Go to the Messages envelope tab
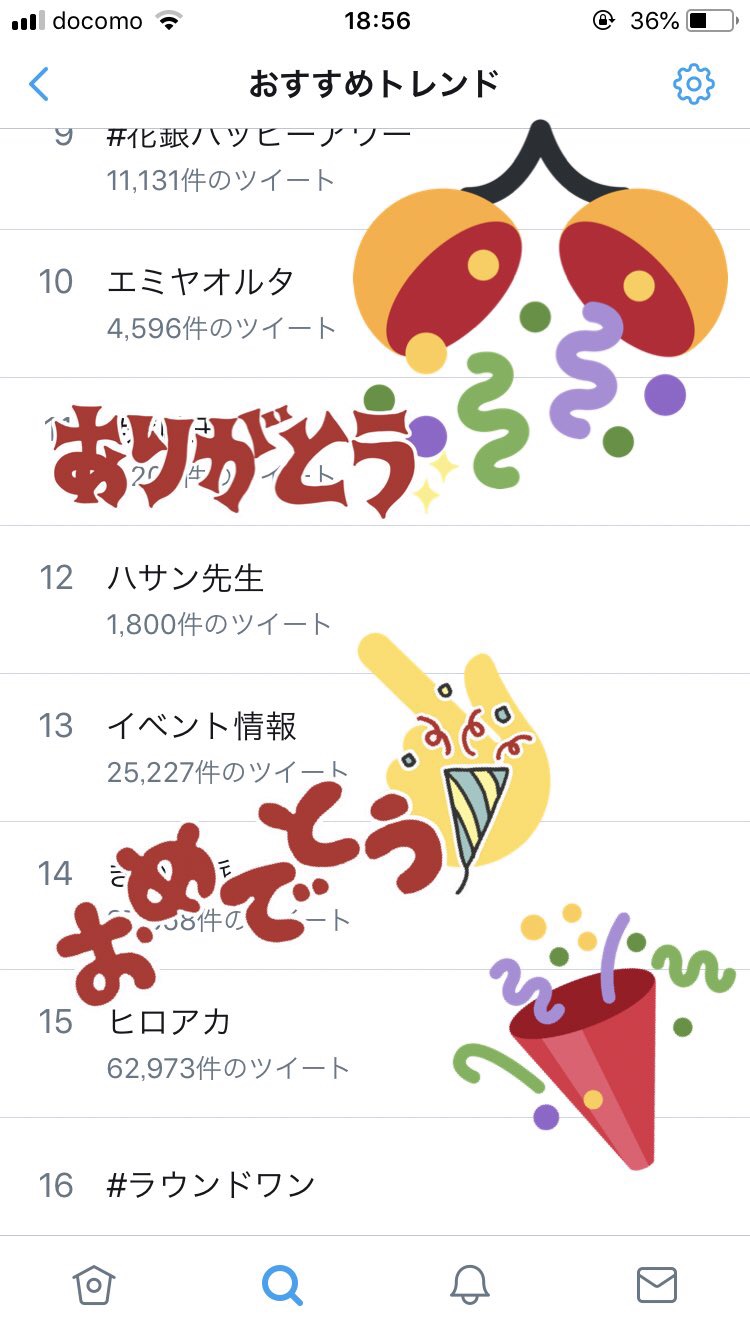Viewport: 750px width, 1334px height. click(656, 1284)
